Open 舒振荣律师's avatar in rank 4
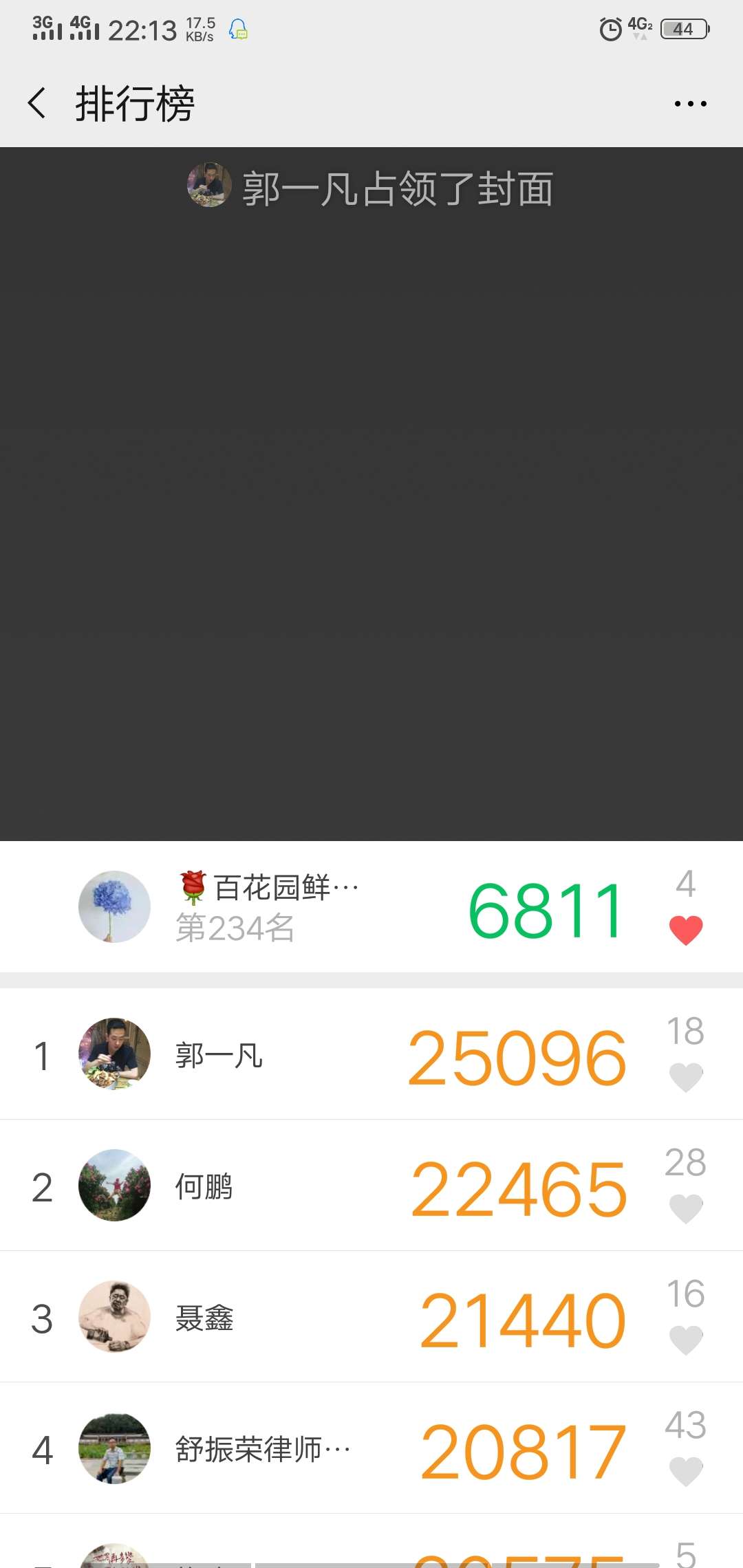The image size is (743, 1568). (114, 1448)
